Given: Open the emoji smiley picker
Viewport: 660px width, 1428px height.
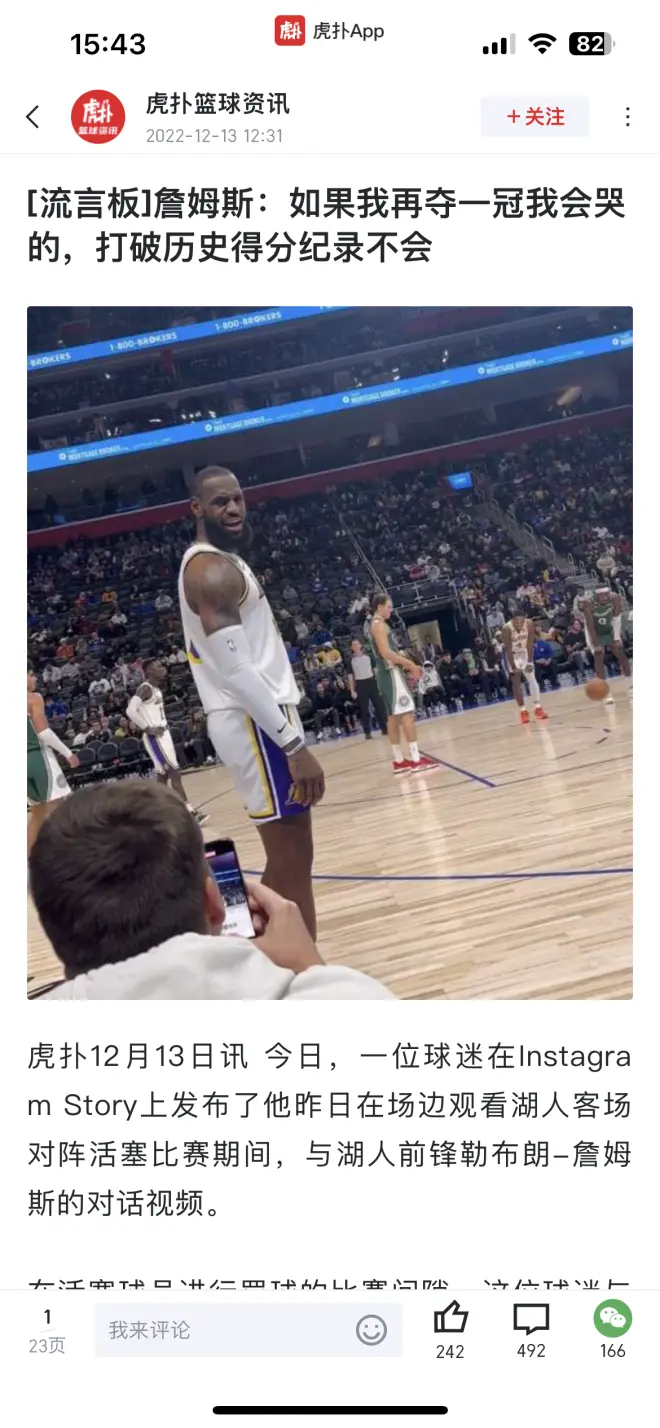Looking at the screenshot, I should (371, 1330).
